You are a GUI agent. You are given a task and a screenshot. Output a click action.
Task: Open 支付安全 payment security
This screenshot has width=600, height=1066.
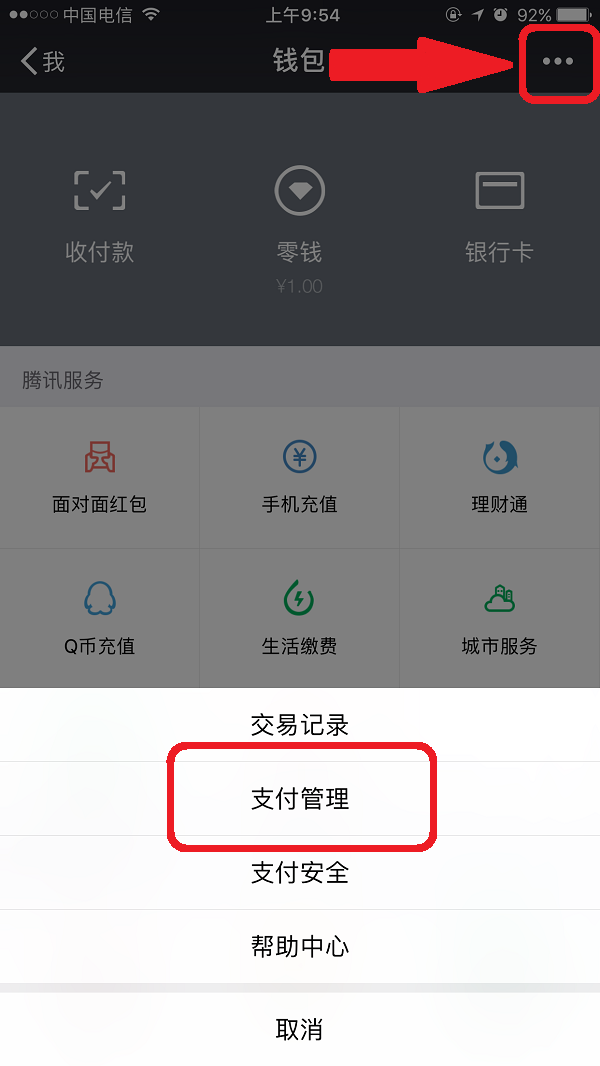tap(300, 873)
